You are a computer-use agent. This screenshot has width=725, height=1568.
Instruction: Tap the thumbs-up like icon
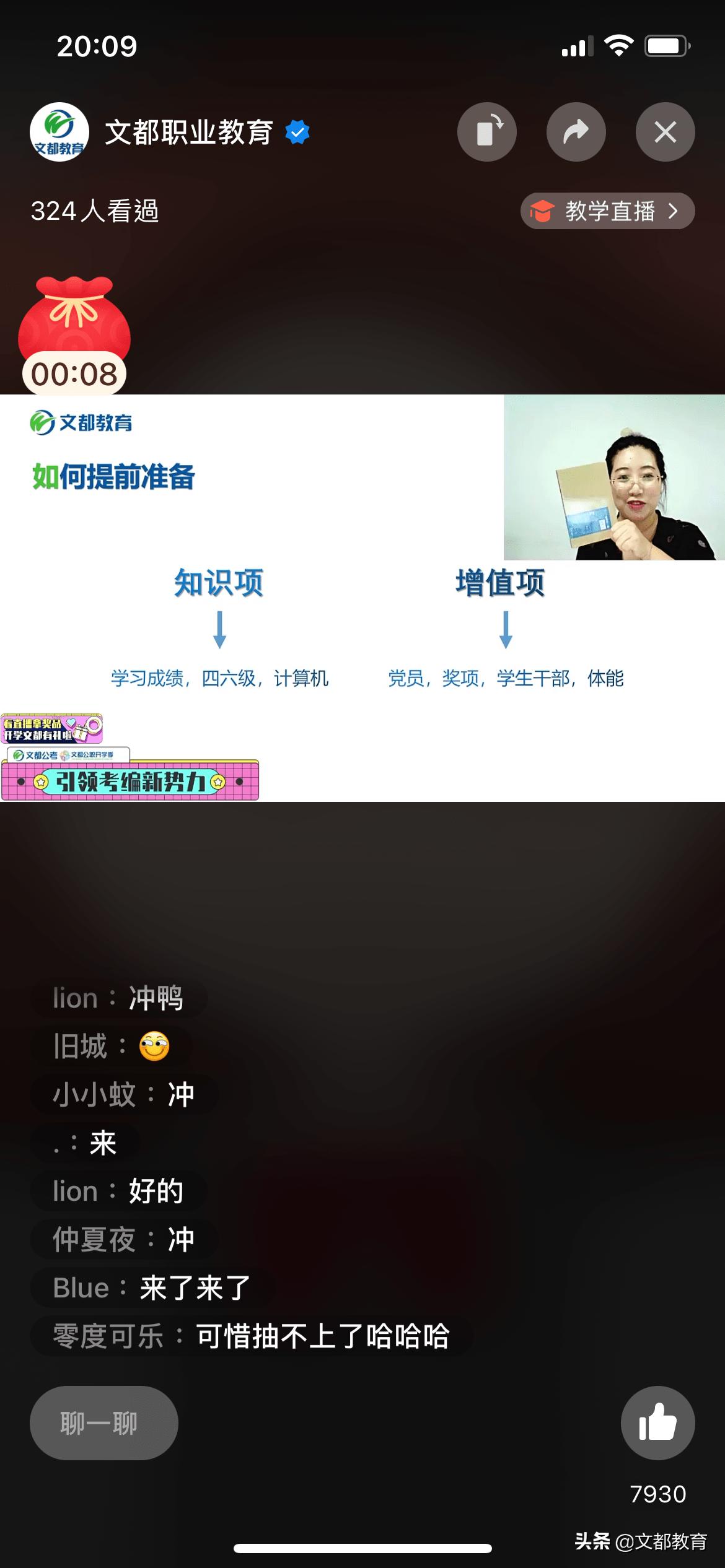[x=658, y=1422]
